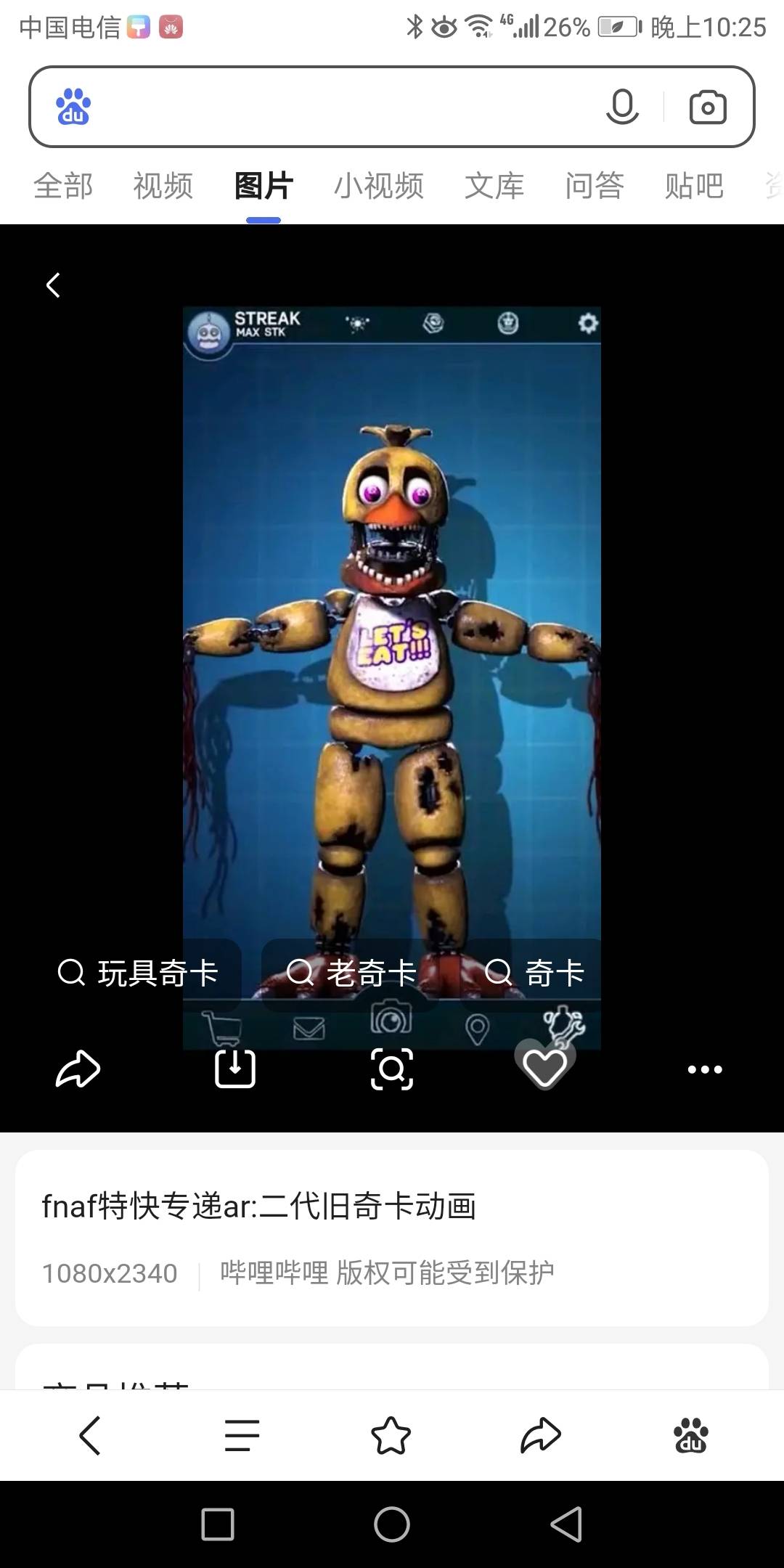Like the image with the heart

coord(545,1067)
